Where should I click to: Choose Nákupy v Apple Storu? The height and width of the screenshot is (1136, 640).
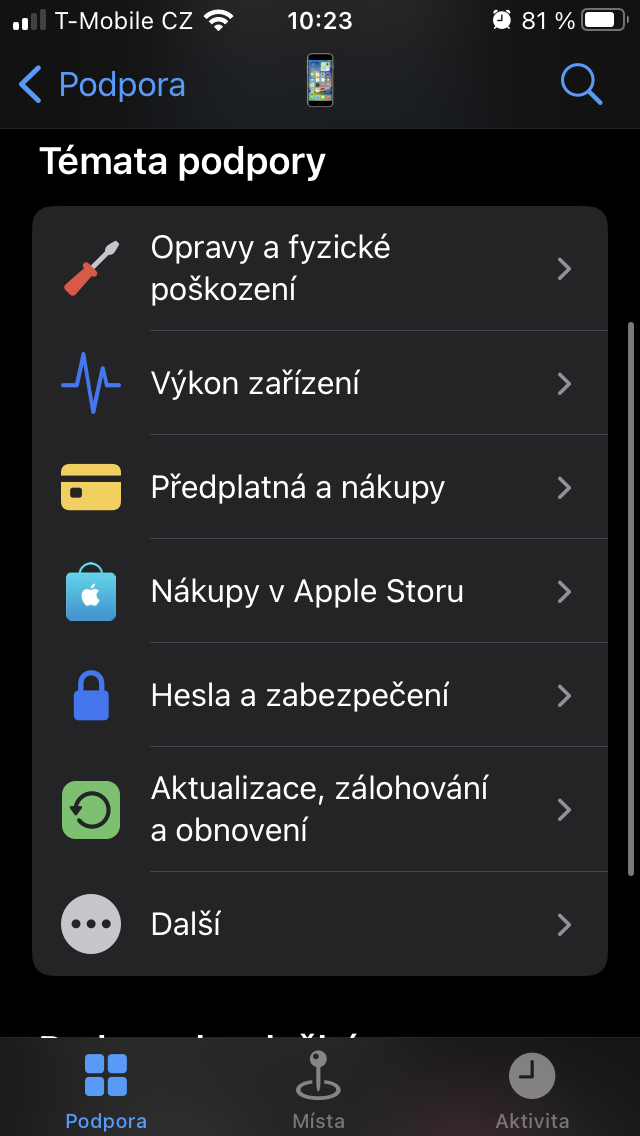coord(320,591)
